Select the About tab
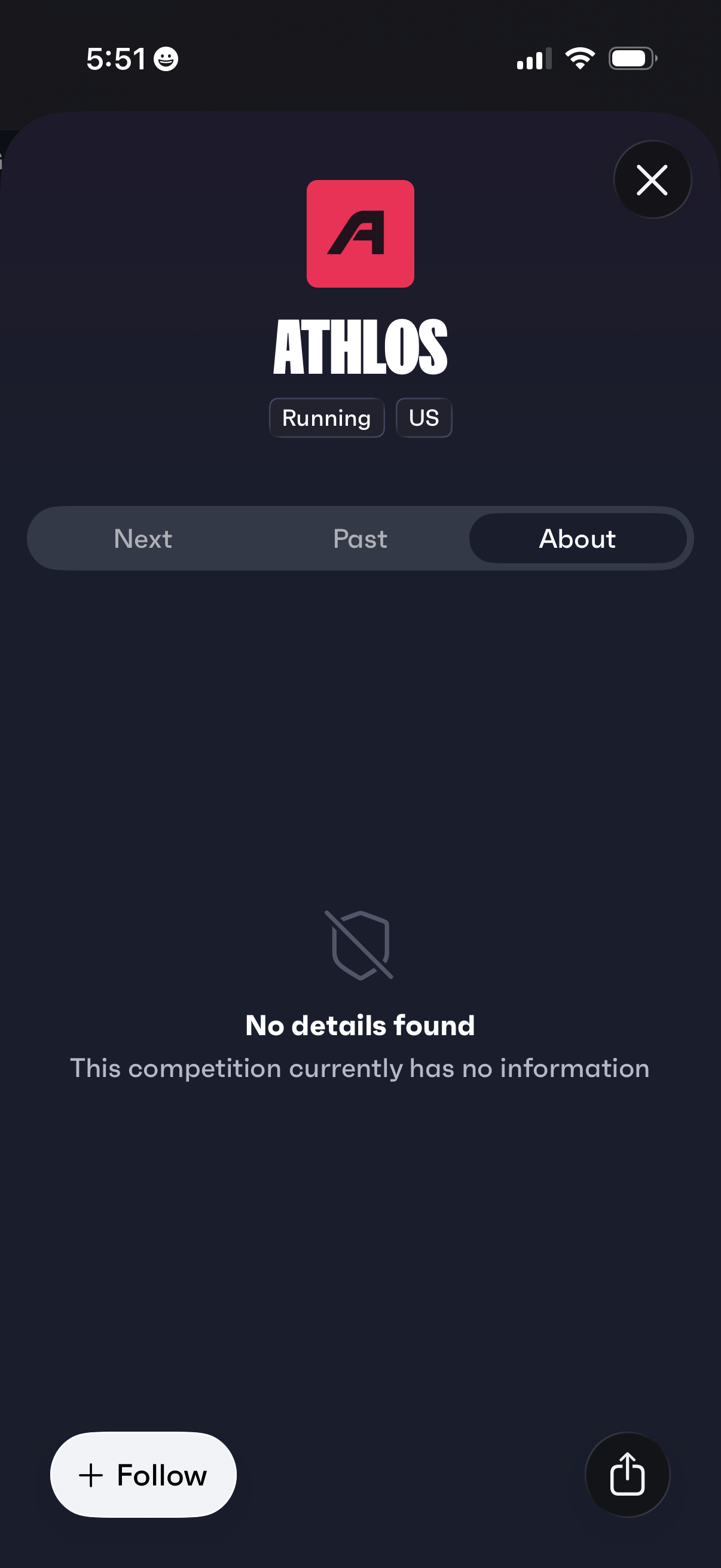This screenshot has width=721, height=1568. pyautogui.click(x=578, y=538)
